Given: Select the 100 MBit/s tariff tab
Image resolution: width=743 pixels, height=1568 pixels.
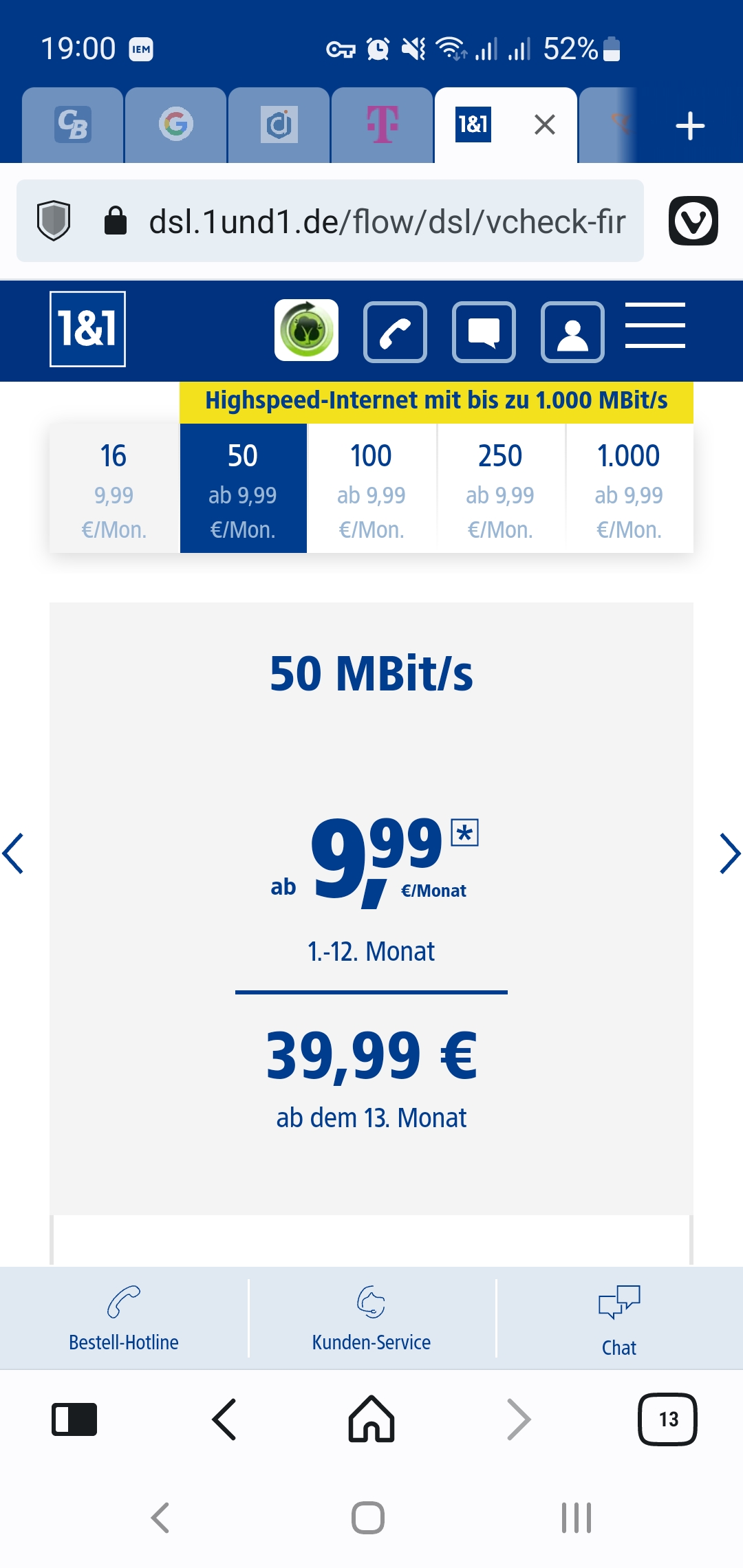Looking at the screenshot, I should [x=371, y=488].
